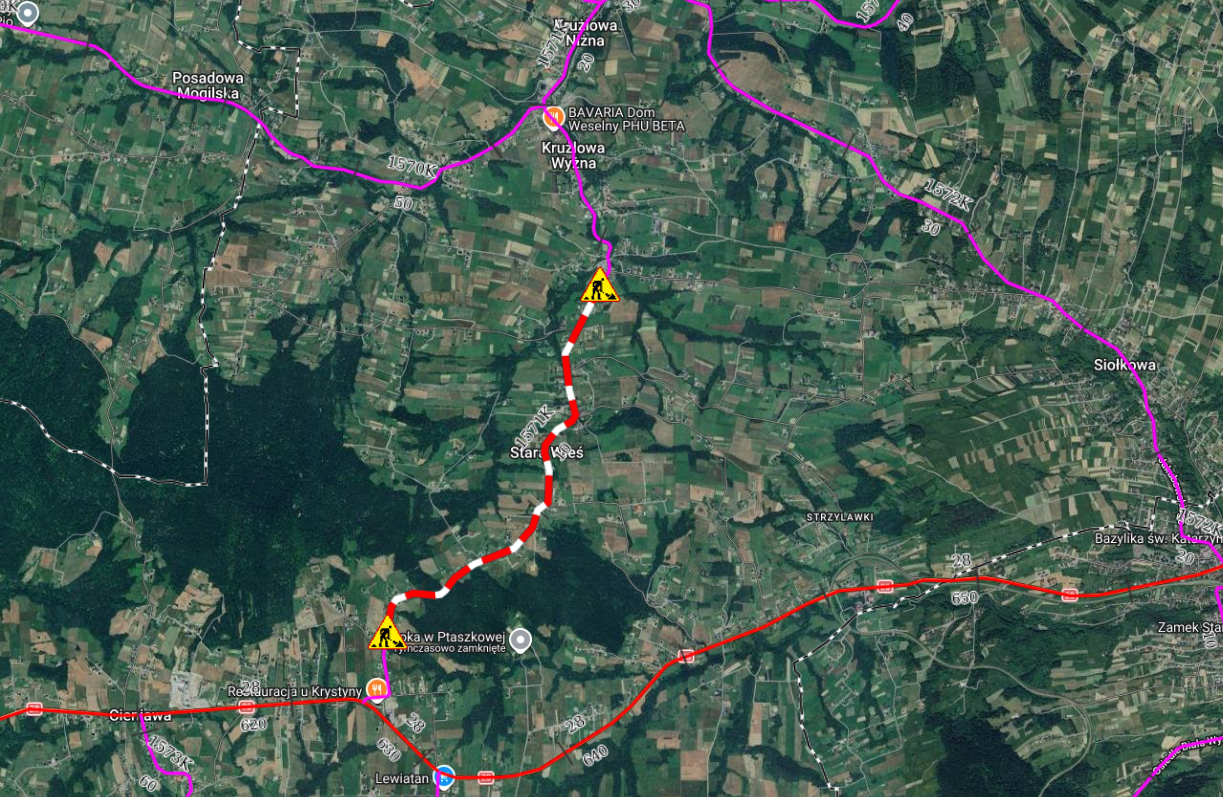Tap the roadworks warning sign above Restauracja u Krystyny
The image size is (1223, 797).
click(x=385, y=634)
